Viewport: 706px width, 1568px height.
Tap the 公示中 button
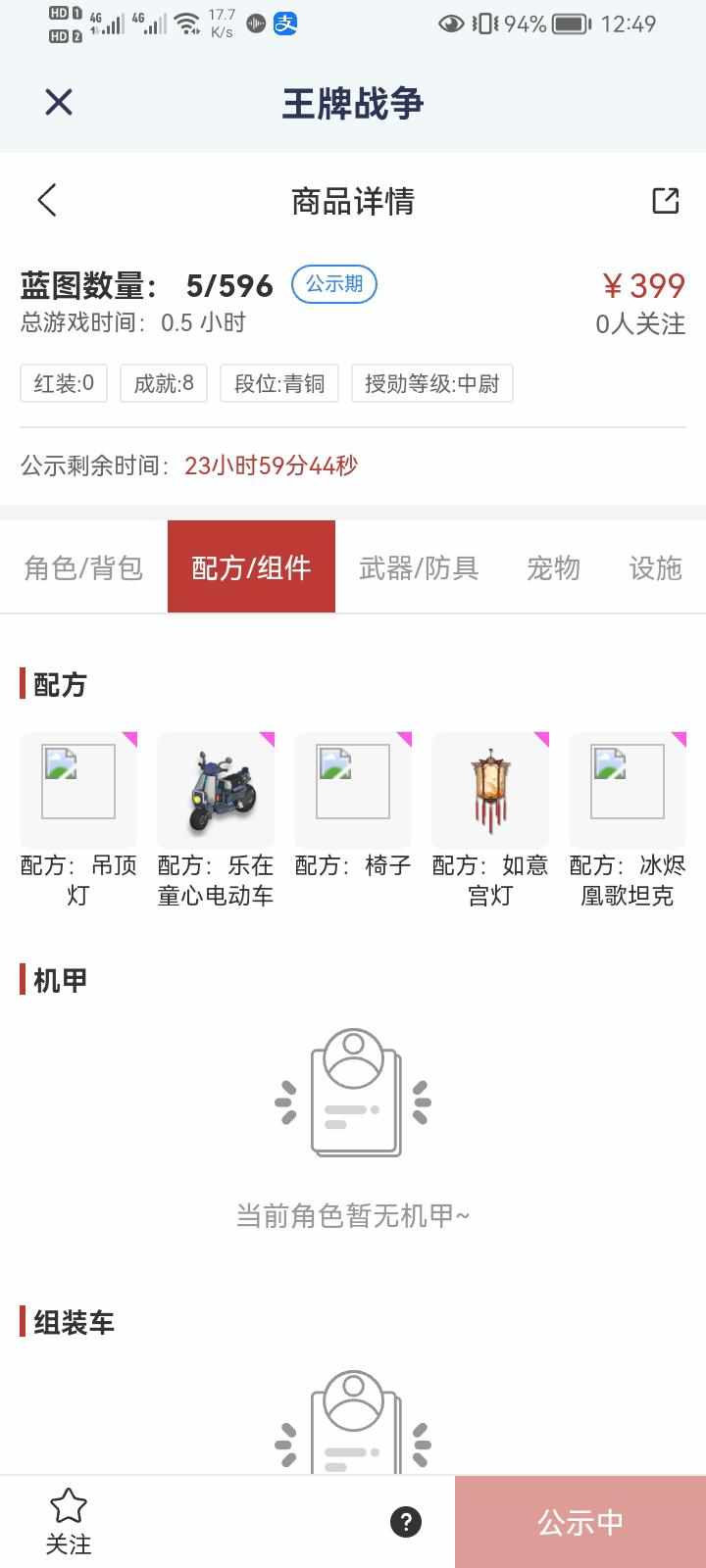point(580,1522)
